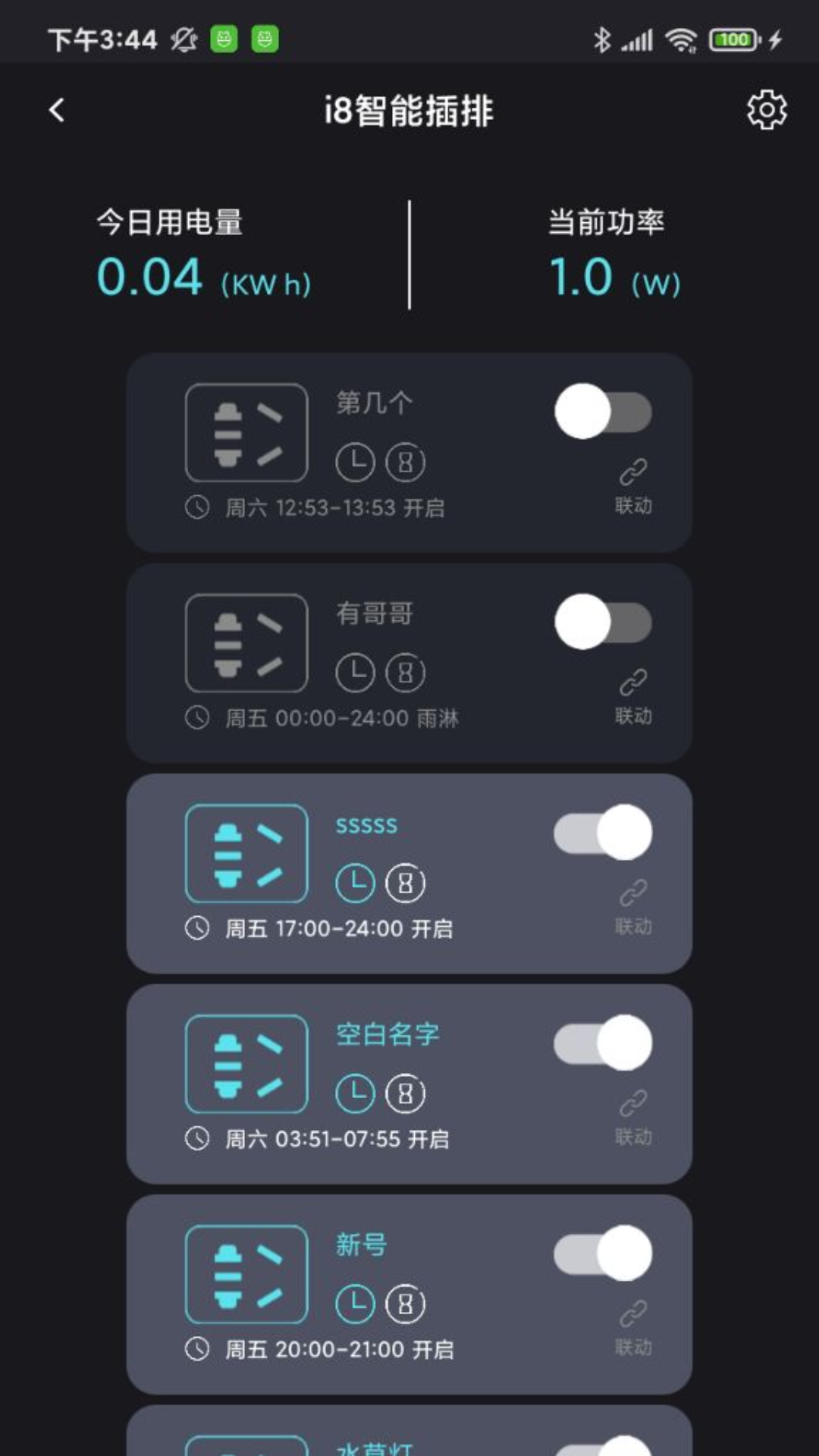Tap the back arrow
Viewport: 819px width, 1456px height.
pyautogui.click(x=55, y=110)
